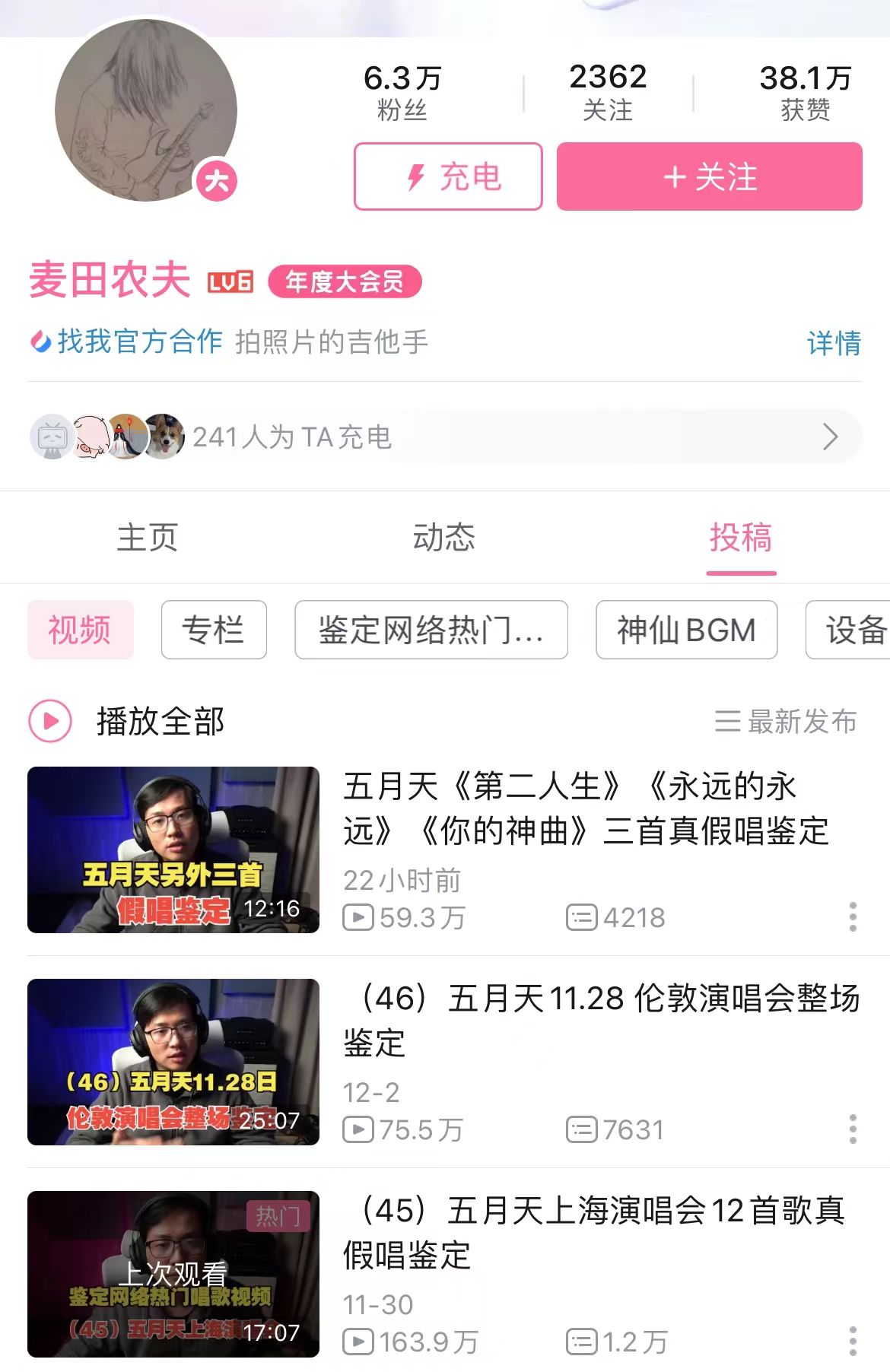Open the (45) 上海演唱会12首歌 video
890x1372 pixels.
pos(593,1232)
